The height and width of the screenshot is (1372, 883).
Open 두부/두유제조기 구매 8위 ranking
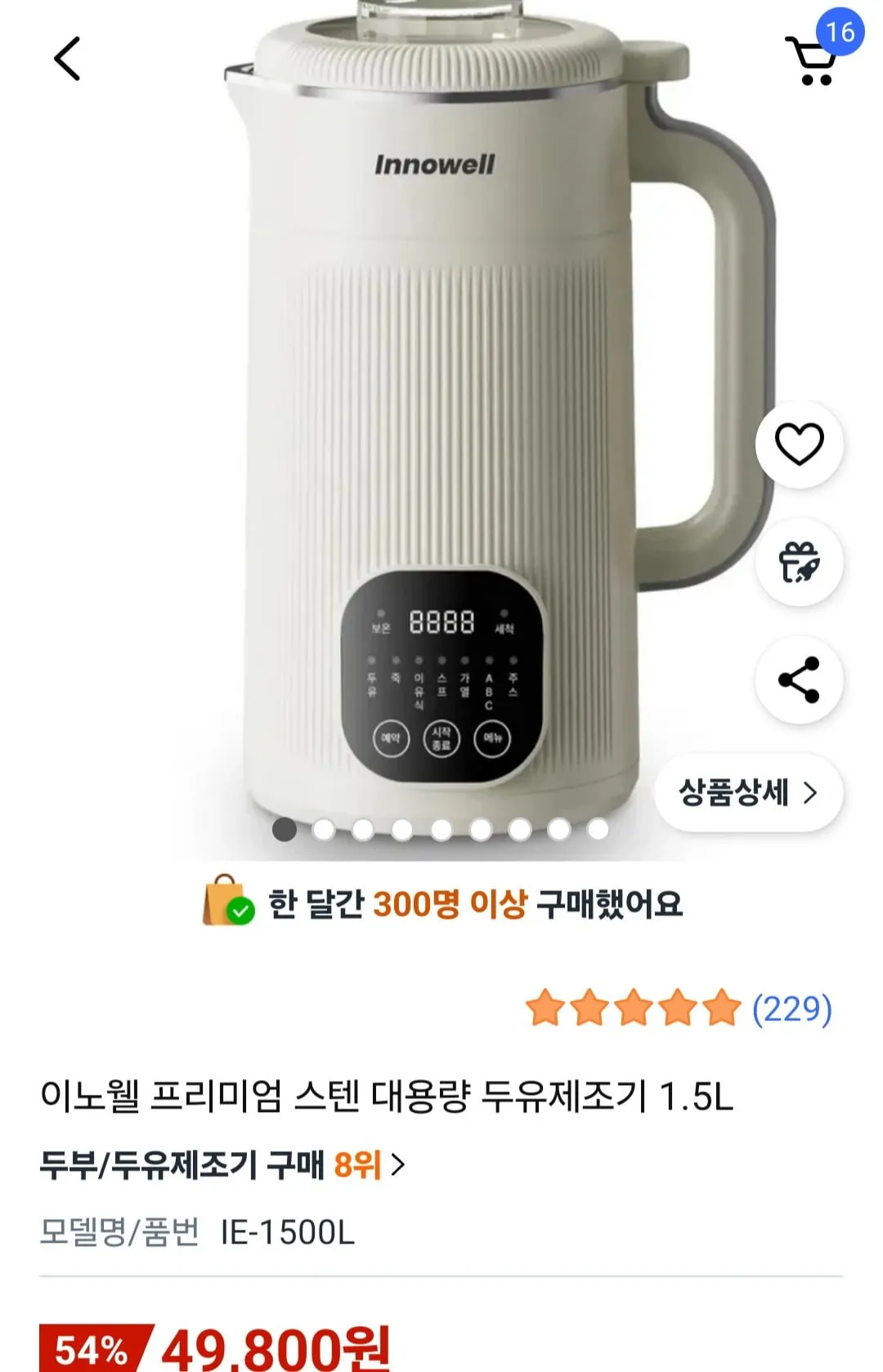point(222,1164)
